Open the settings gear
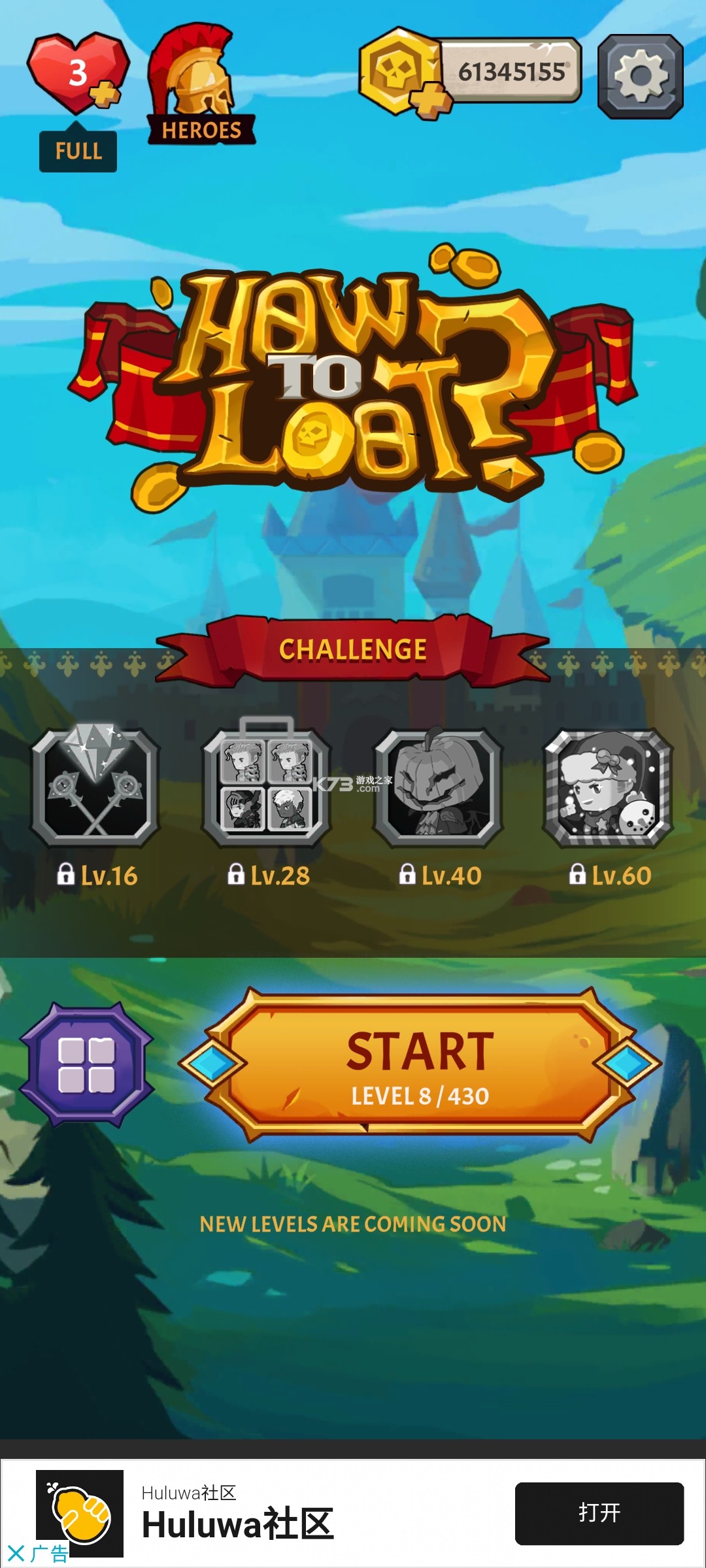The height and width of the screenshot is (1568, 706). tap(640, 76)
